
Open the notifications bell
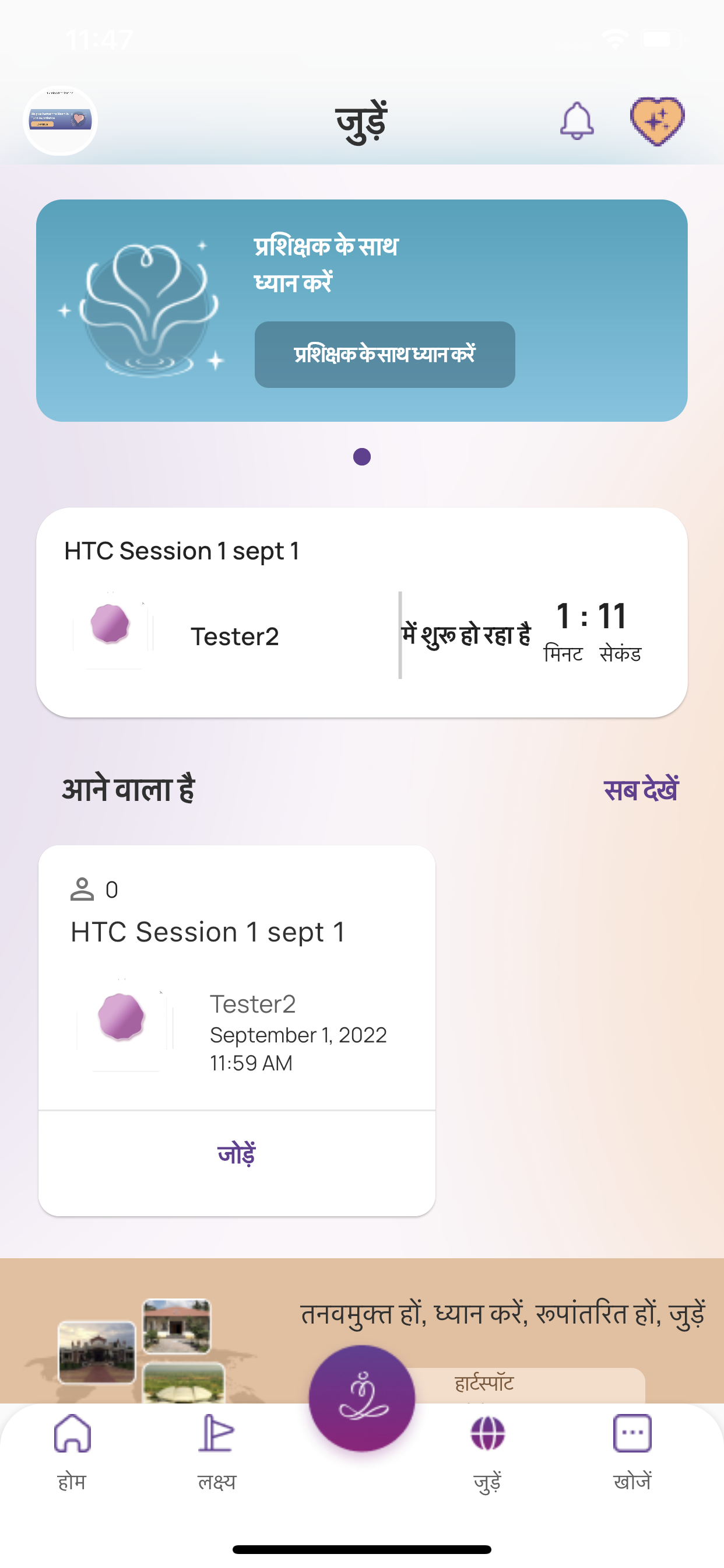576,121
